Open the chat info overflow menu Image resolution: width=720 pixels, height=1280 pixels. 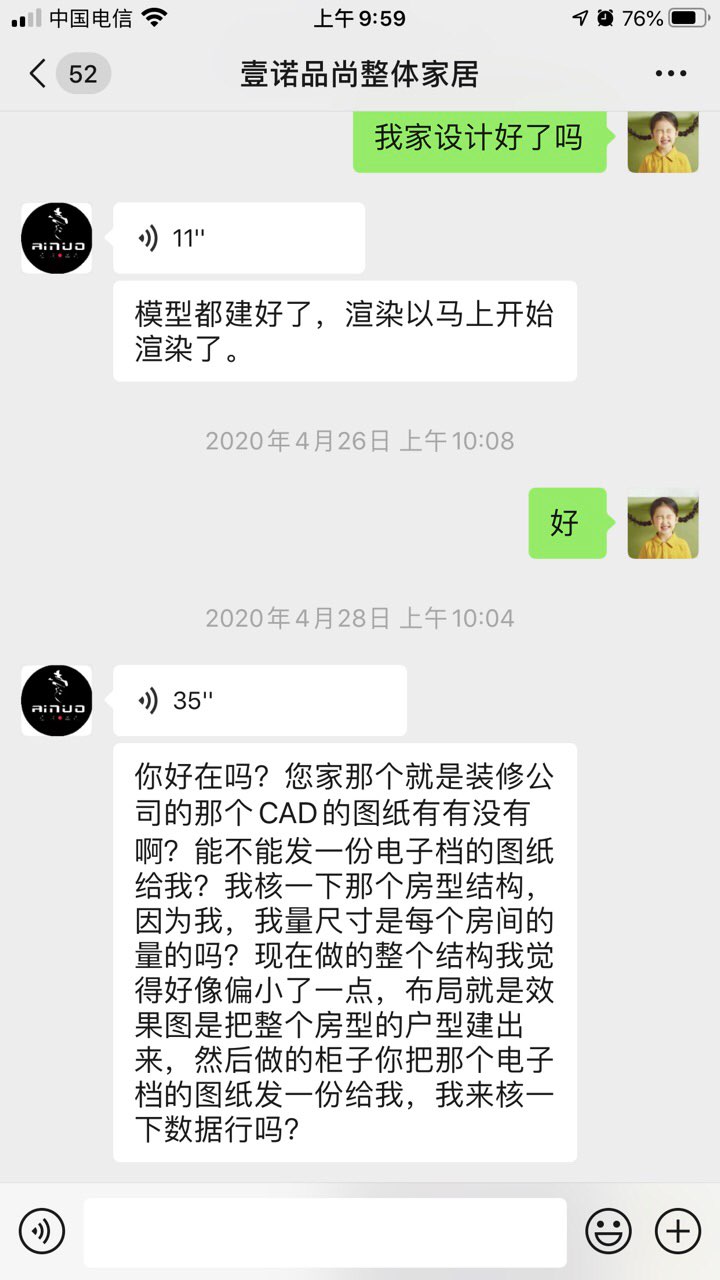(670, 74)
